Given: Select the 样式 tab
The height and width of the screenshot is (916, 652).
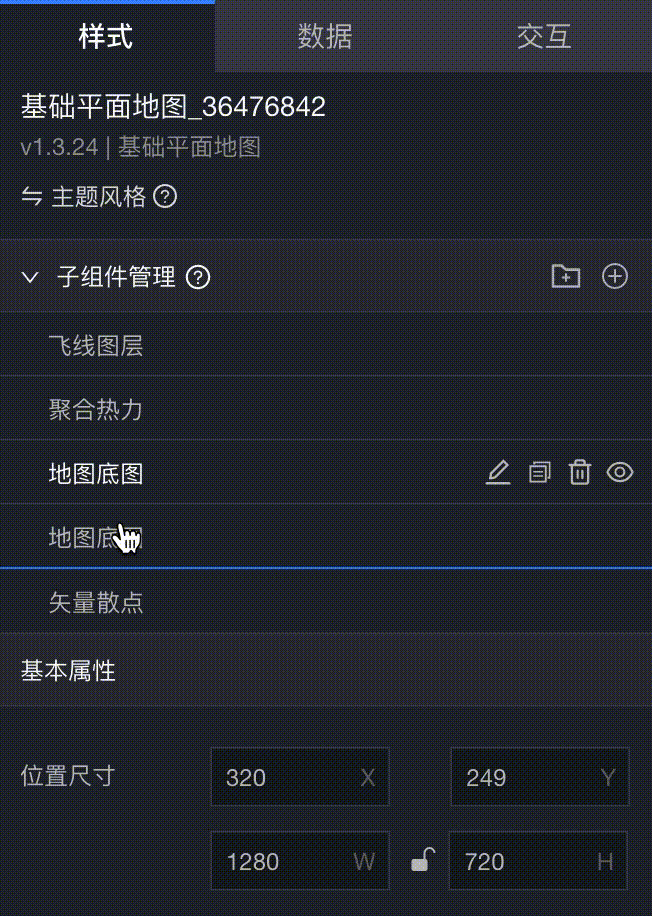Looking at the screenshot, I should 106,37.
